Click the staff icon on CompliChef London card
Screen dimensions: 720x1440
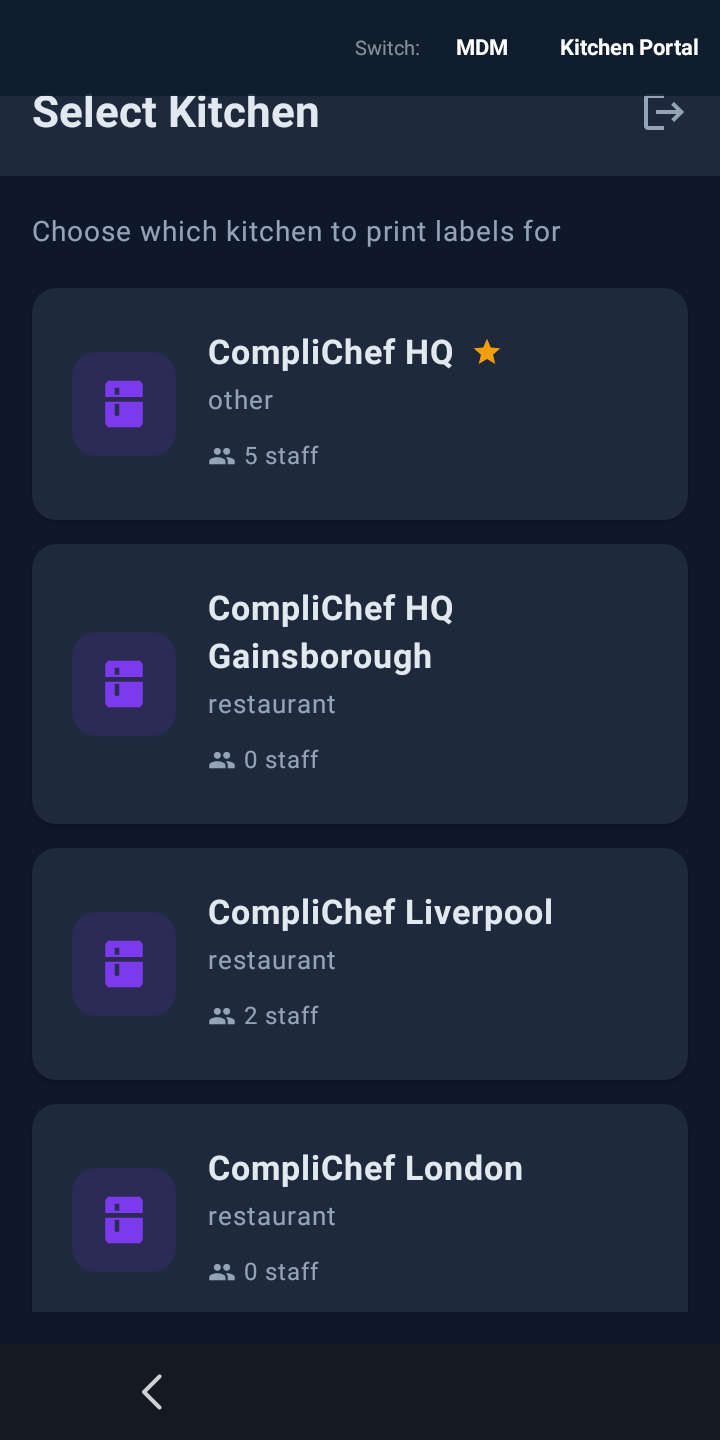[221, 1271]
